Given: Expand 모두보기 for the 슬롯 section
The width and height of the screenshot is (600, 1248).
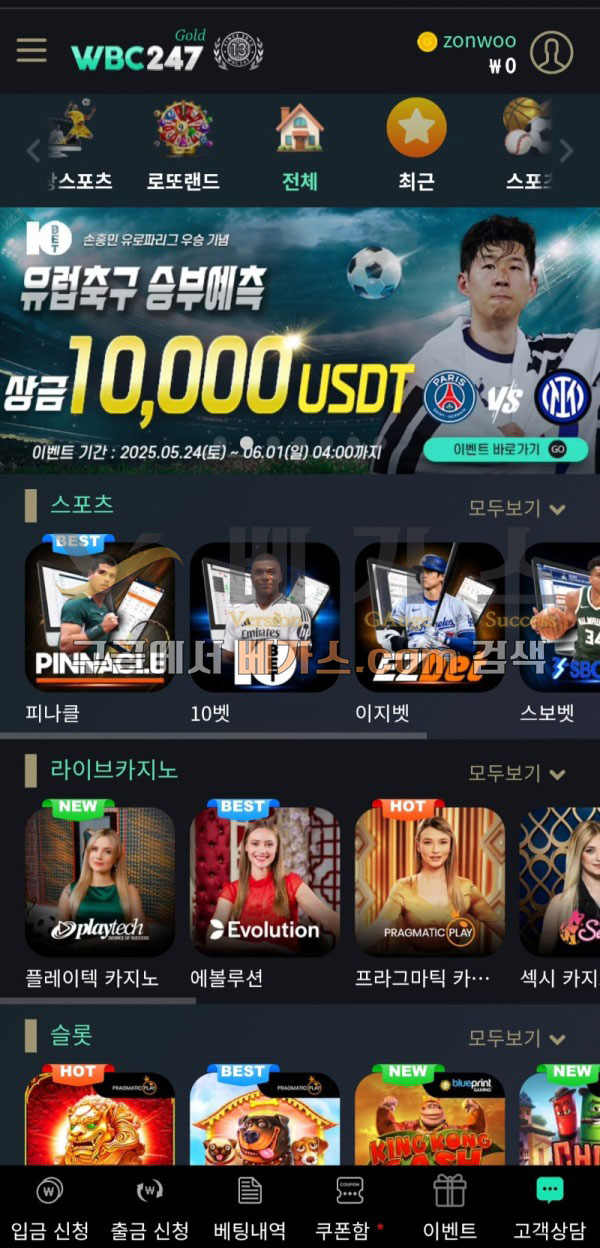Looking at the screenshot, I should click(x=517, y=1038).
